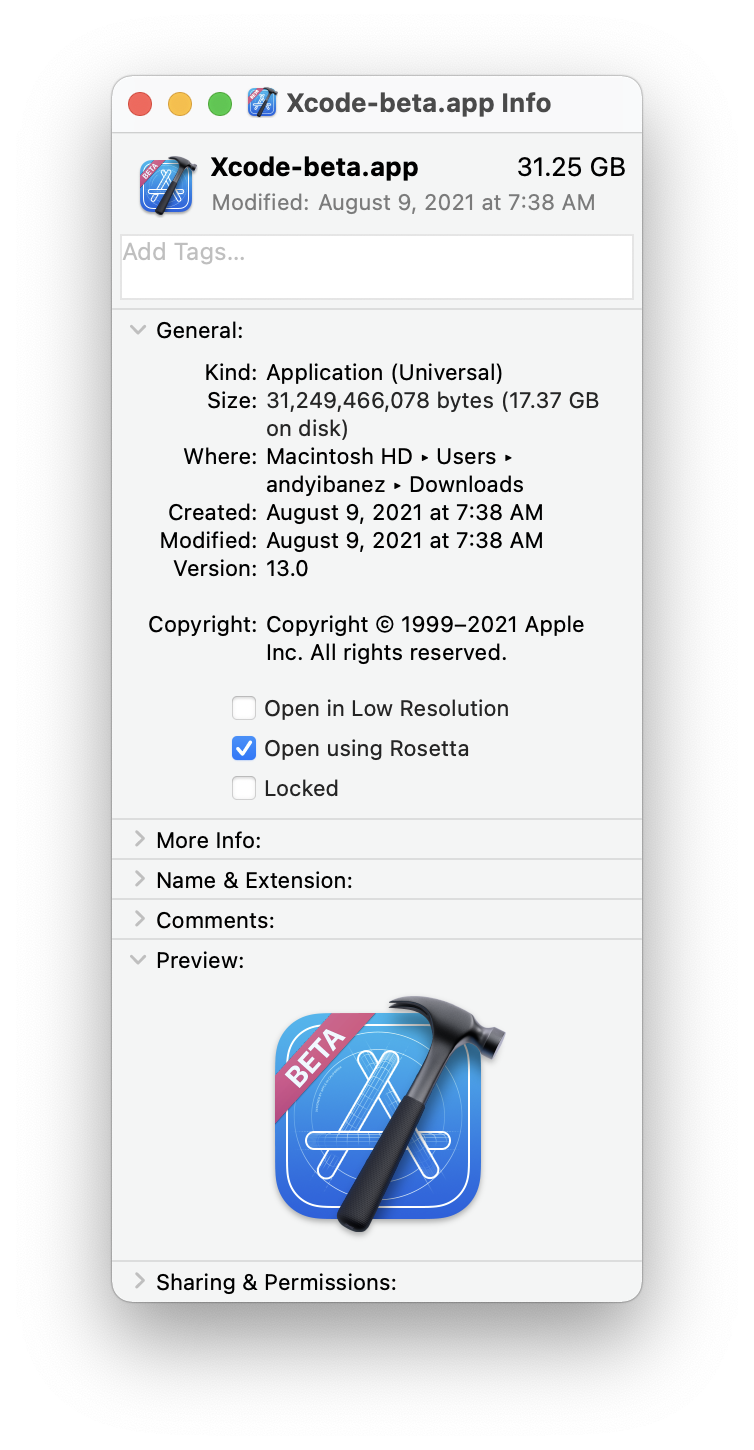Click the Add Tags field

pyautogui.click(x=376, y=266)
